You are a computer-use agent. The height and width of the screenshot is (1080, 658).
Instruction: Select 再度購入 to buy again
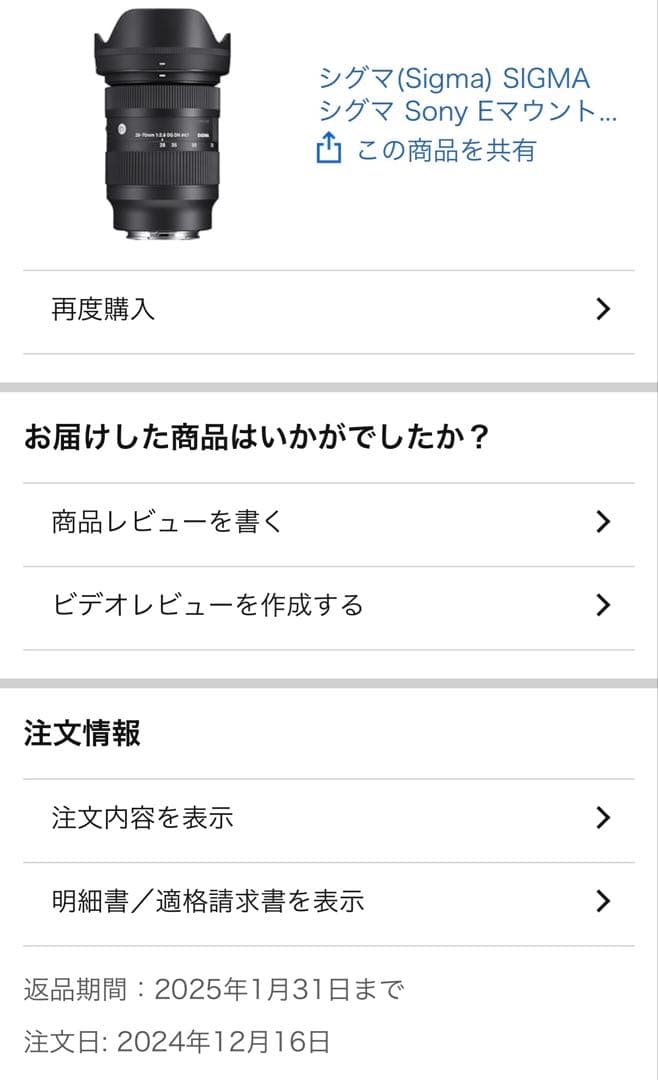(x=328, y=310)
